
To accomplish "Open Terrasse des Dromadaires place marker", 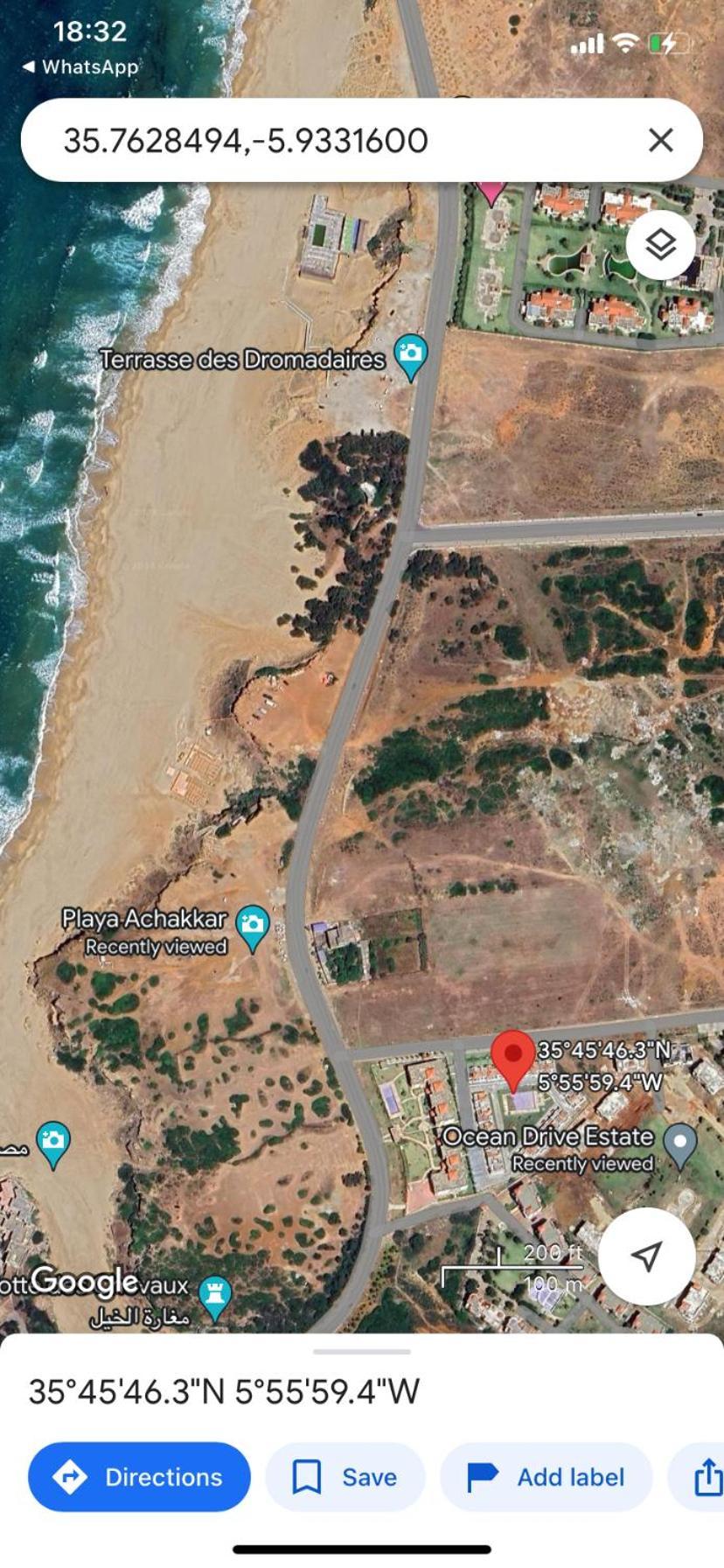I will pos(410,356).
